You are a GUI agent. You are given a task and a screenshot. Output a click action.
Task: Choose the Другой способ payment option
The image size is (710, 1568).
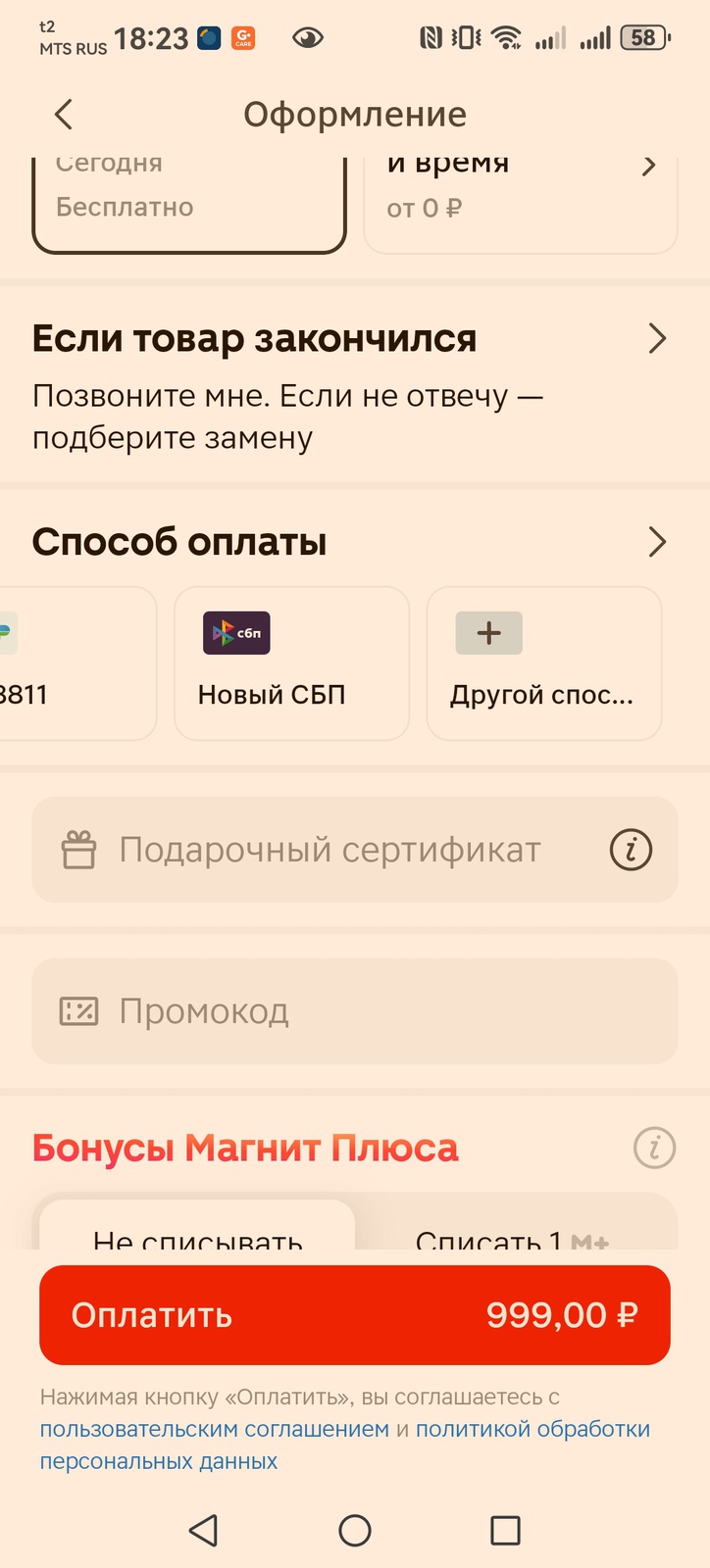tap(543, 663)
